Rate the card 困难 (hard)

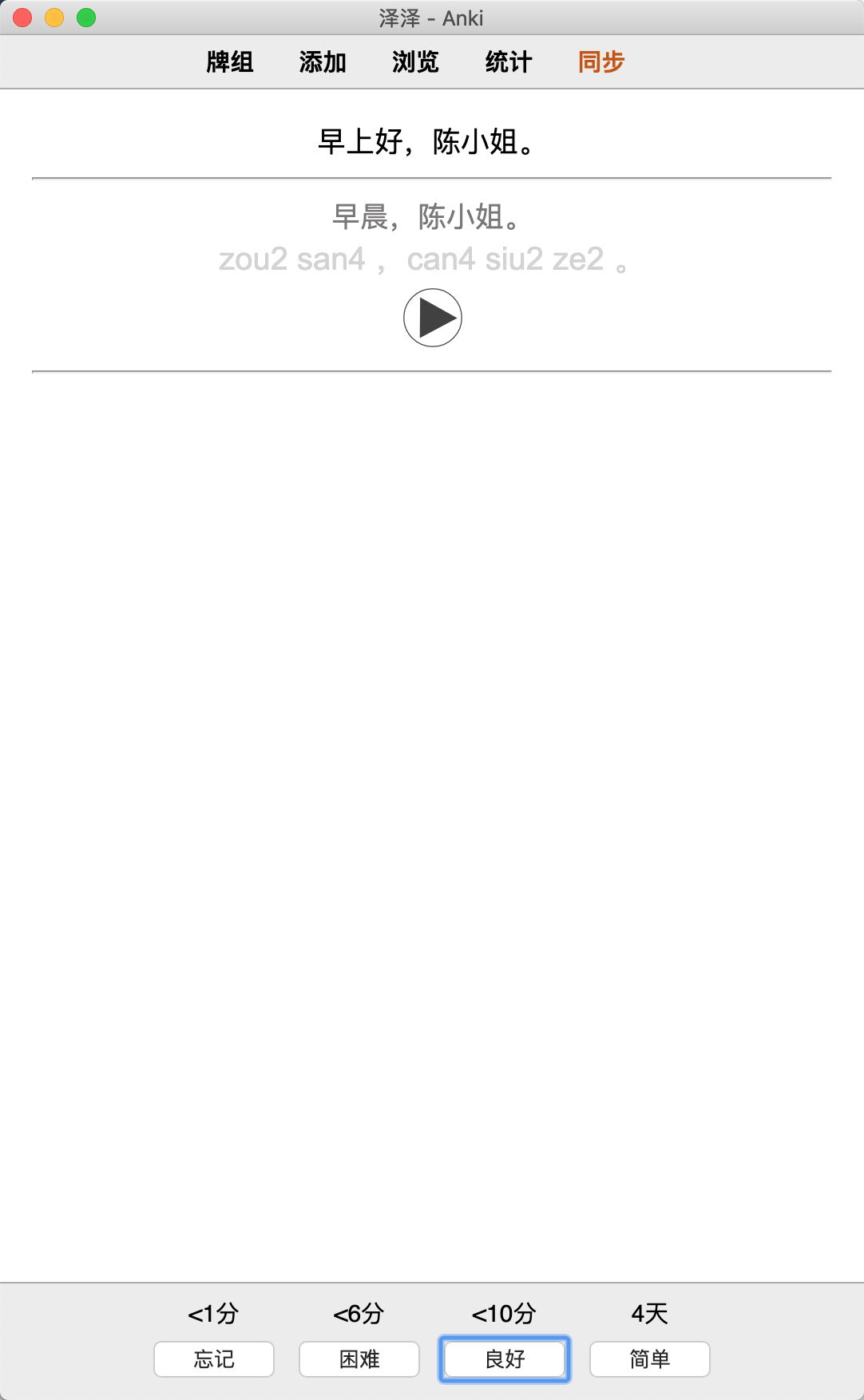pyautogui.click(x=359, y=1358)
